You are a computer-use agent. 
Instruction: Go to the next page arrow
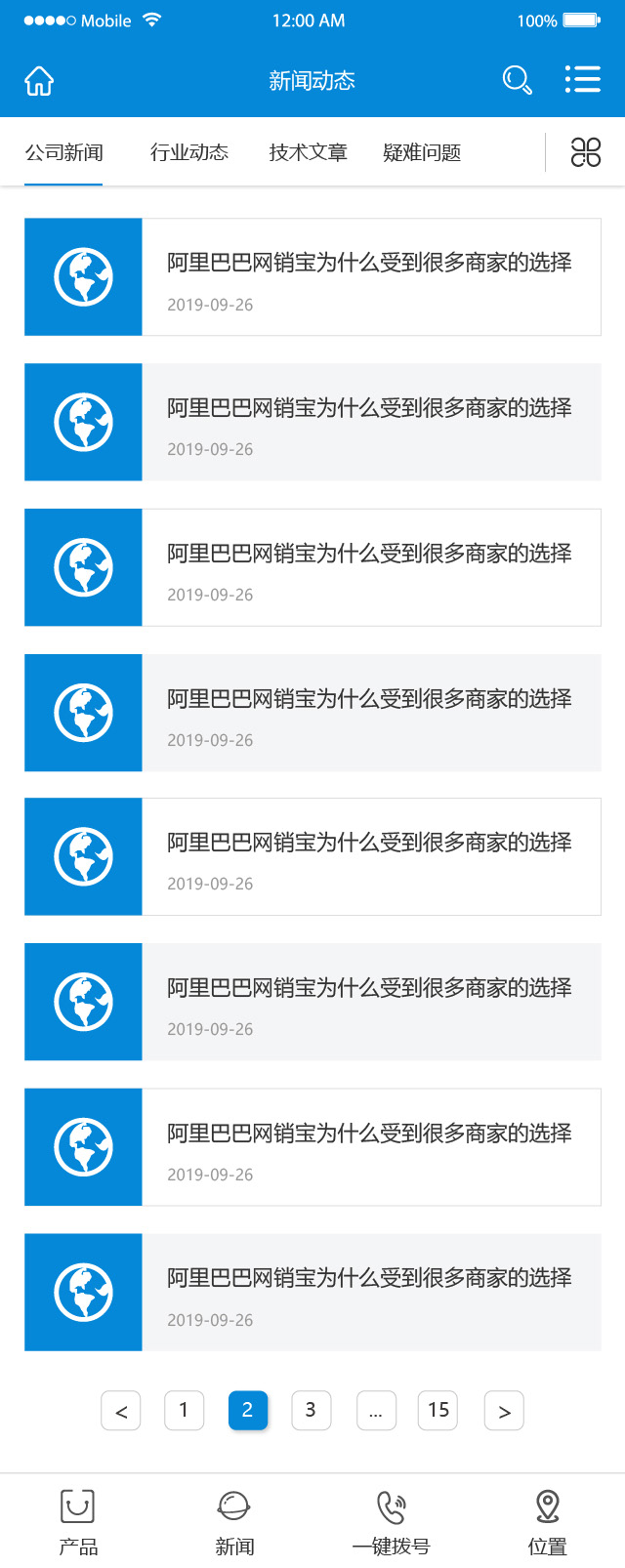(504, 1411)
